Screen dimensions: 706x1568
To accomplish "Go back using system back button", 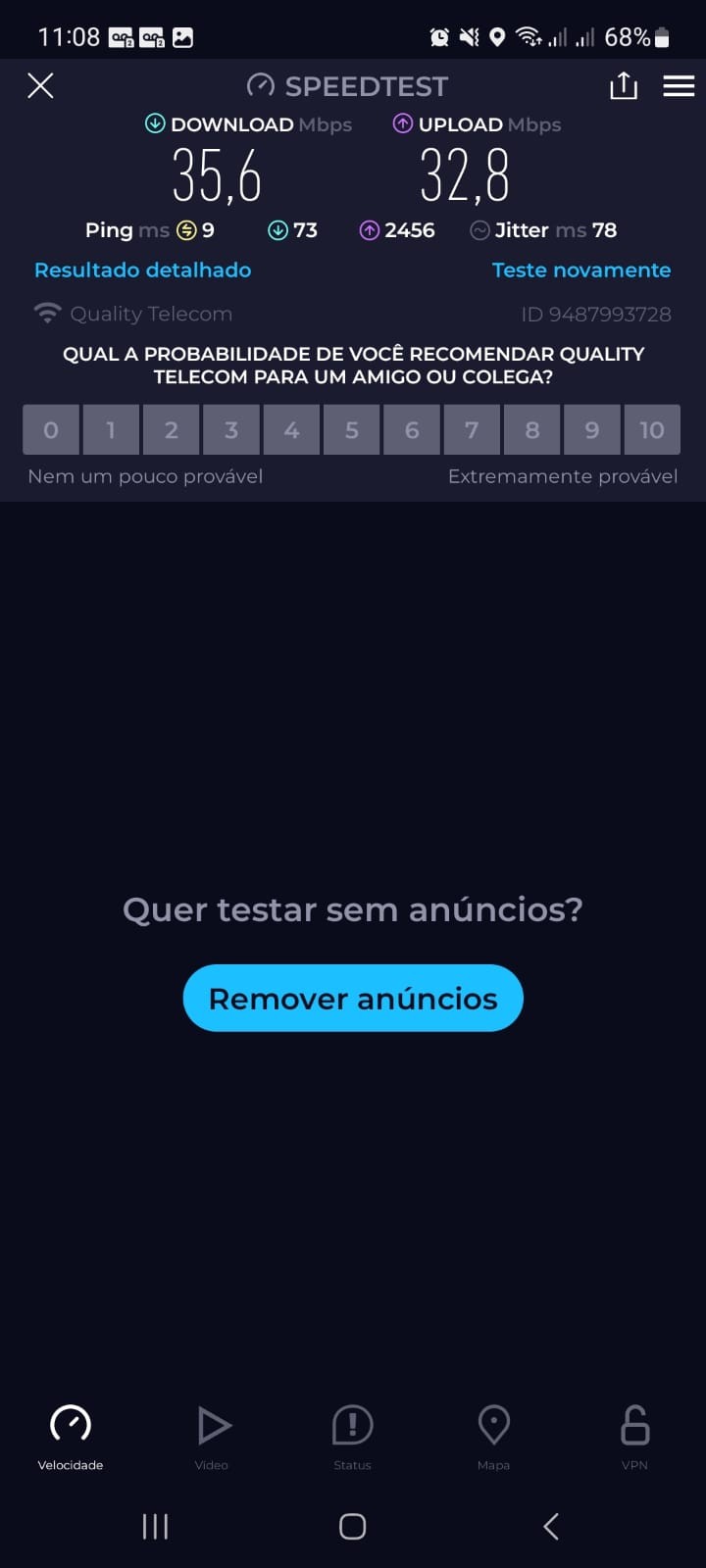I will click(551, 1526).
